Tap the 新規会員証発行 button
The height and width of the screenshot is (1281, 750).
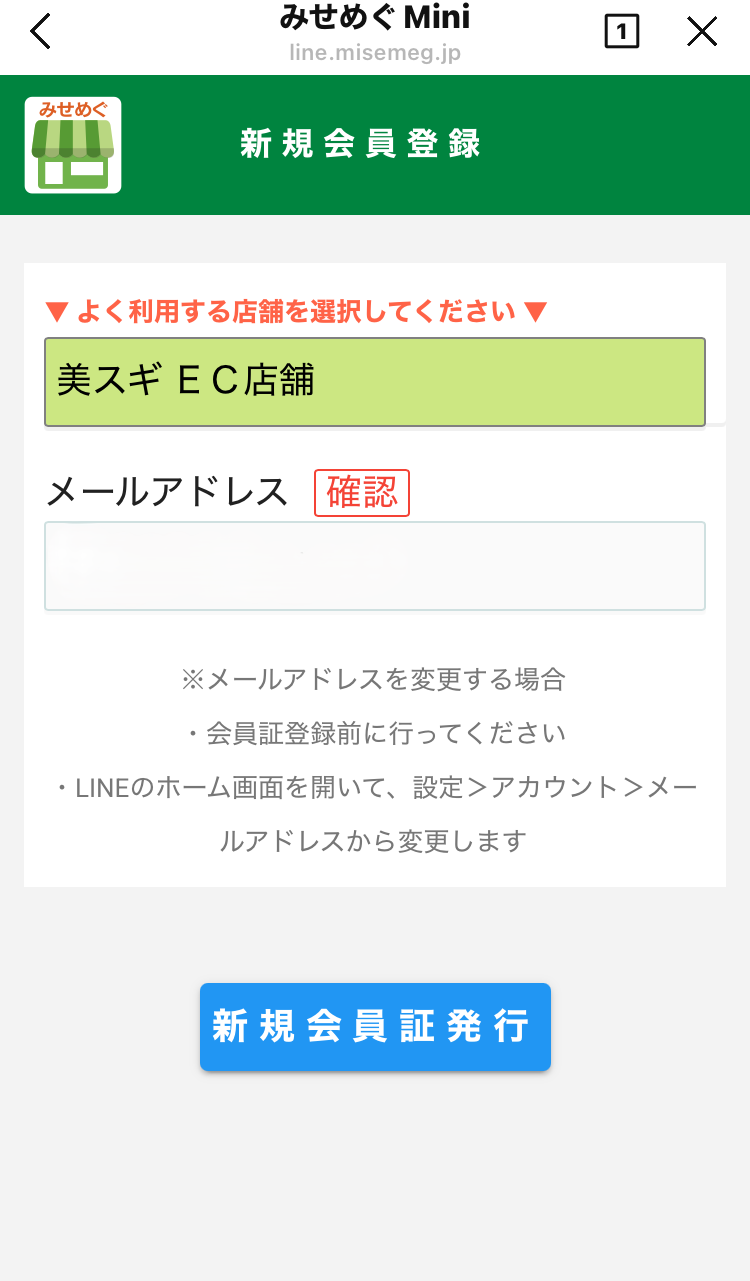[x=375, y=1027]
